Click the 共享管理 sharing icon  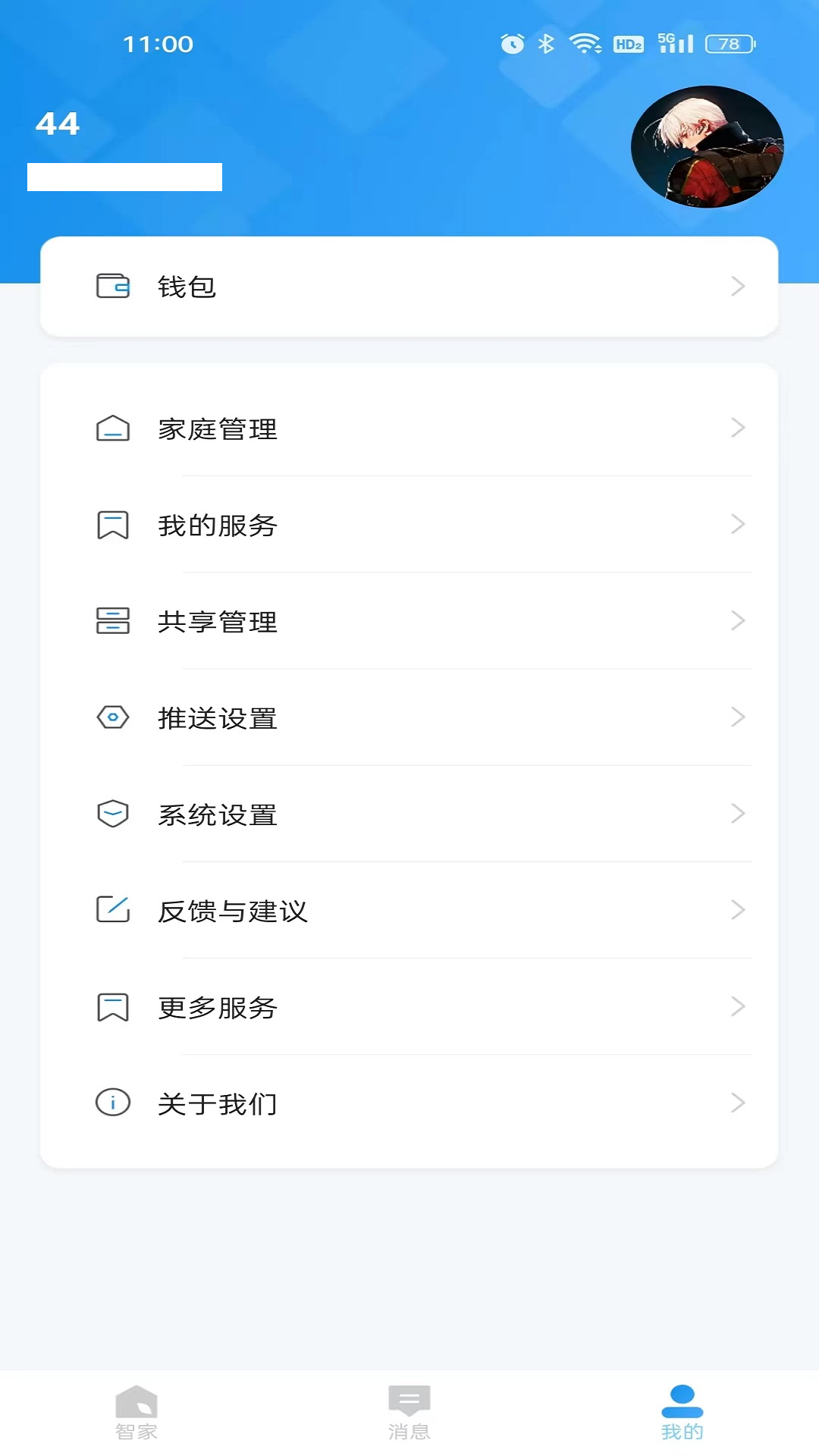[x=112, y=621]
